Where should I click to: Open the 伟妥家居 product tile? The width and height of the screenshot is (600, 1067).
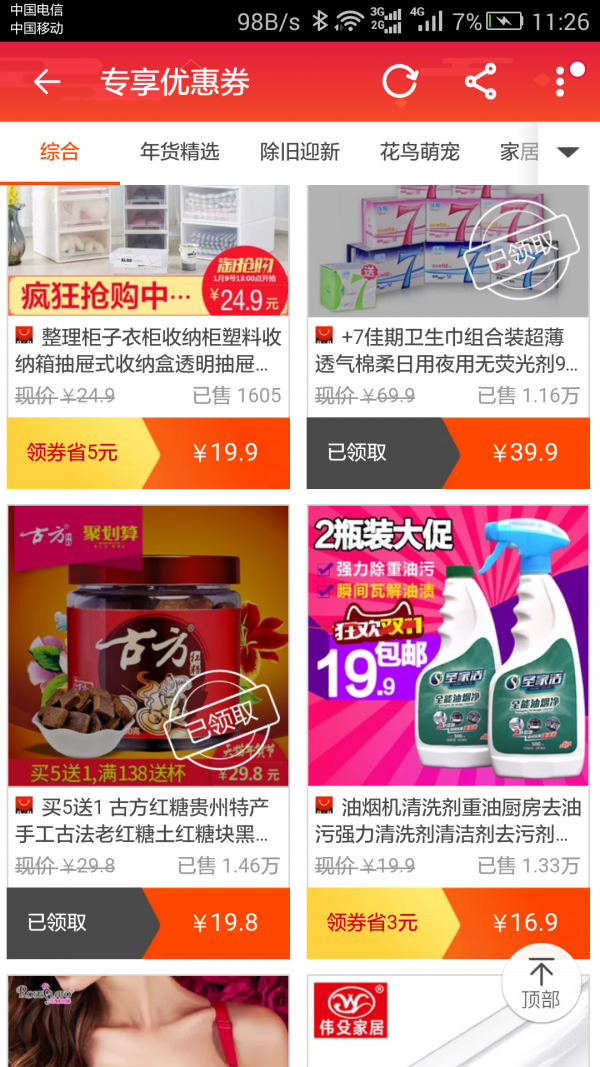click(448, 1021)
